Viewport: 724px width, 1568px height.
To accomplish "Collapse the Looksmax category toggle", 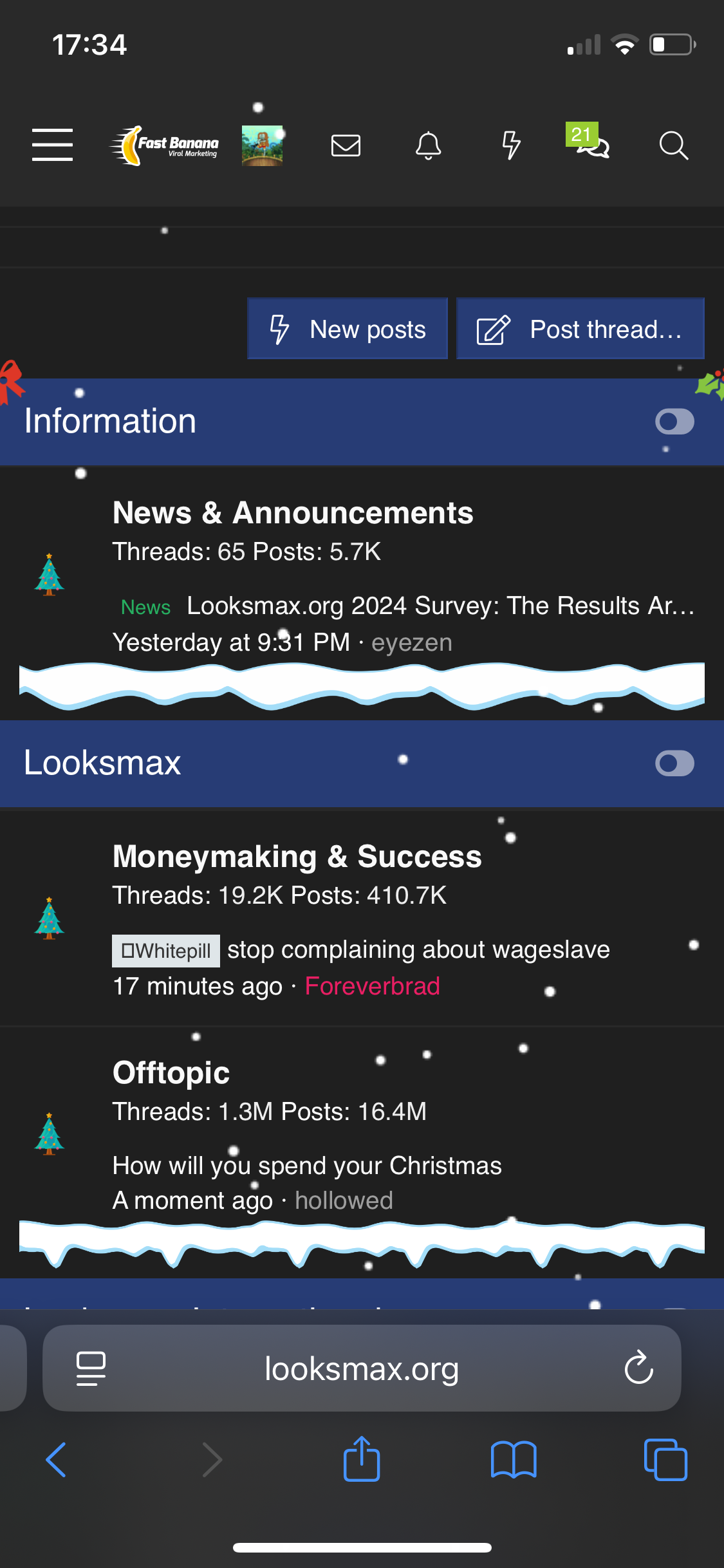I will click(x=674, y=763).
